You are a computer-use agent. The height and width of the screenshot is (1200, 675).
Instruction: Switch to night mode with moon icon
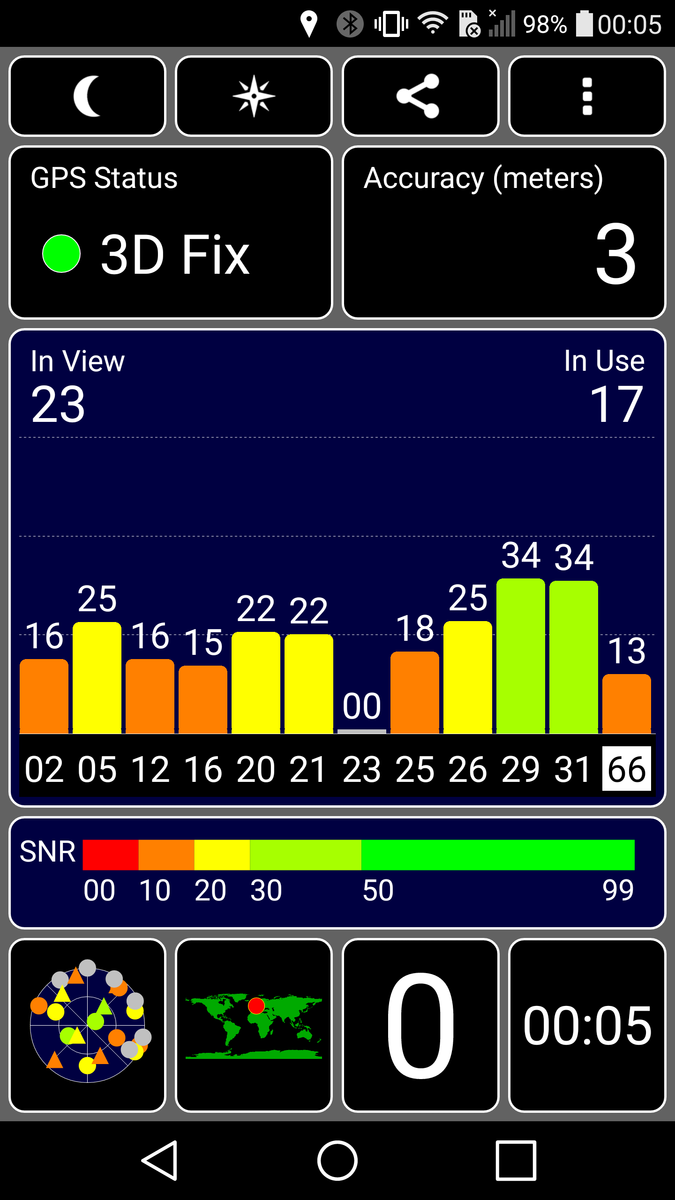pyautogui.click(x=87, y=96)
